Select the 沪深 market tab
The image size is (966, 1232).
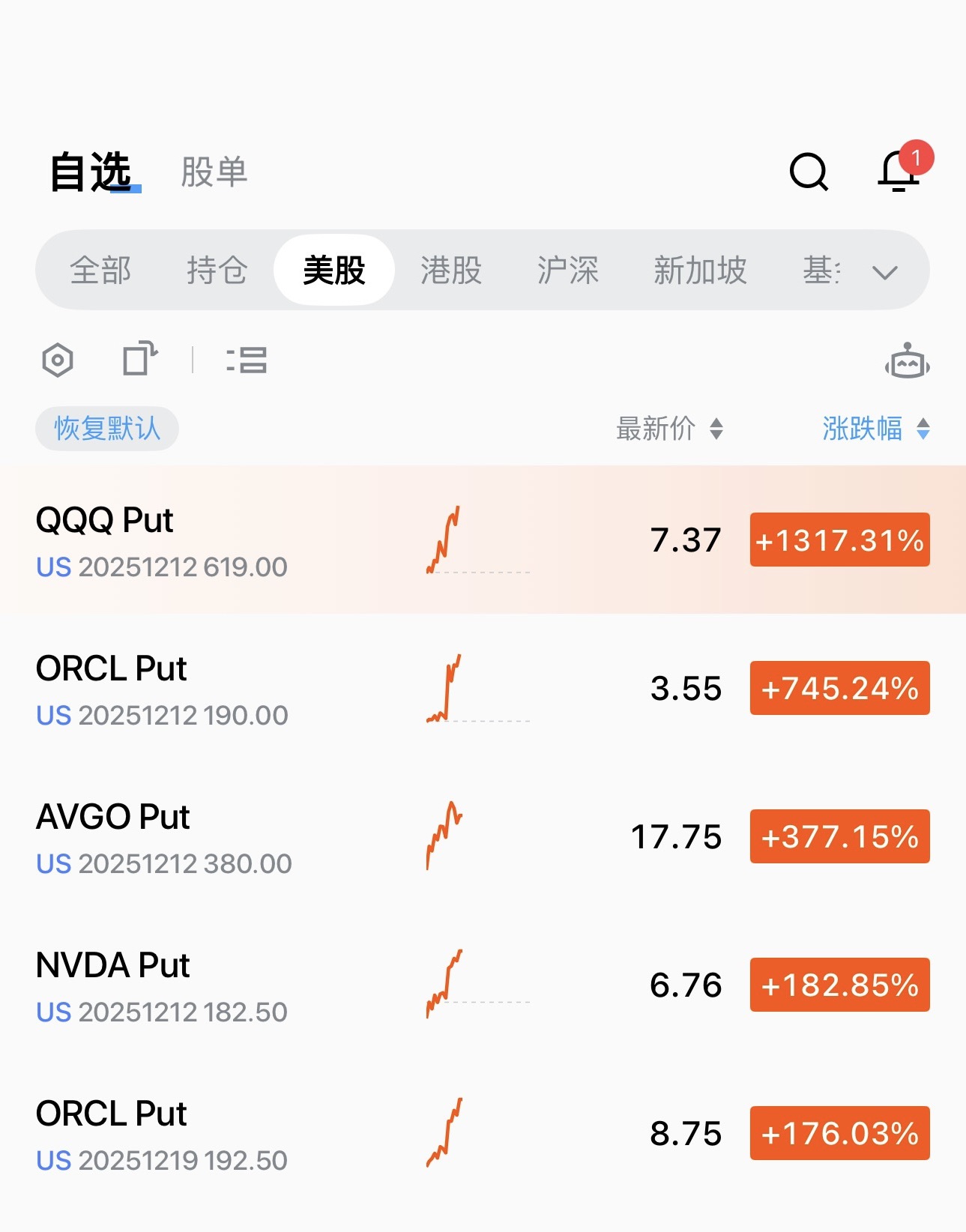[567, 270]
